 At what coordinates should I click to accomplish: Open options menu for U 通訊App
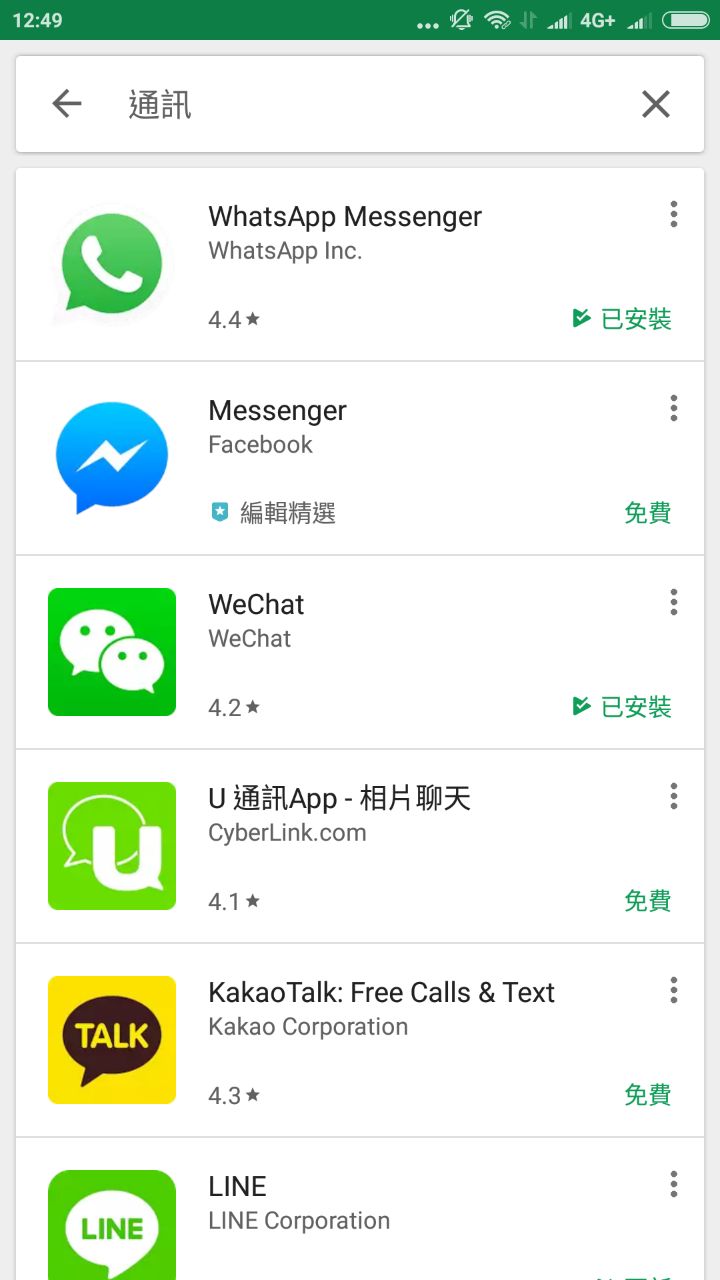[x=674, y=796]
